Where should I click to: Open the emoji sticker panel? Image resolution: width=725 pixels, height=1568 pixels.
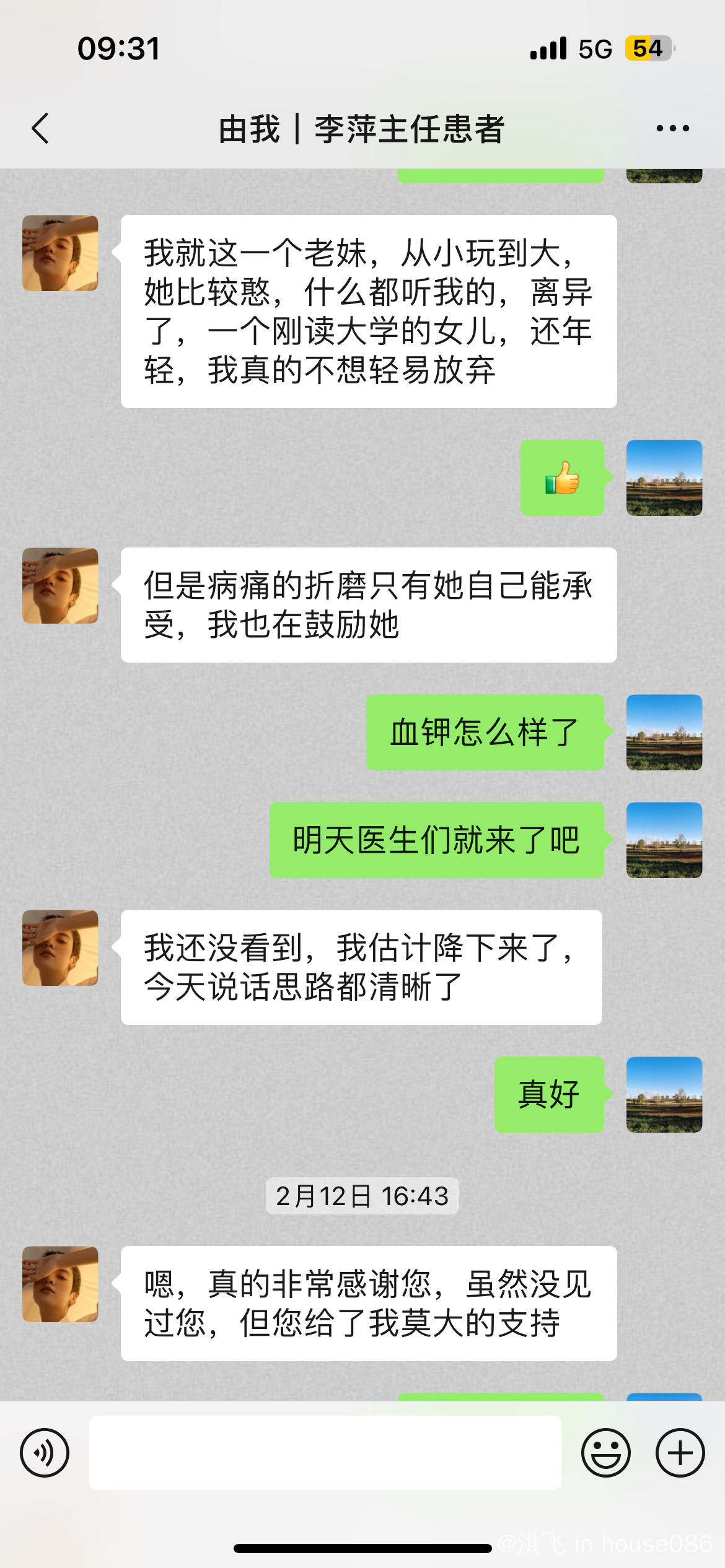(605, 1453)
